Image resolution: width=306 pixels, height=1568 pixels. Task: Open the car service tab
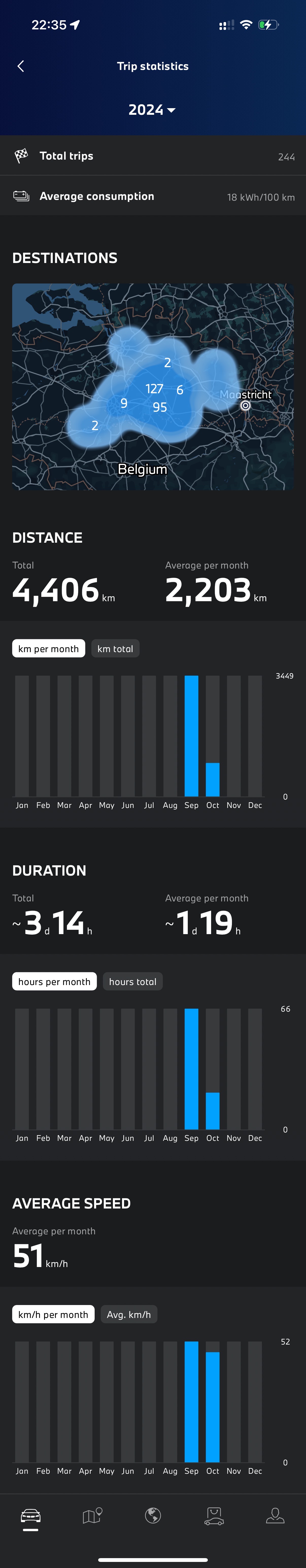tap(214, 1516)
